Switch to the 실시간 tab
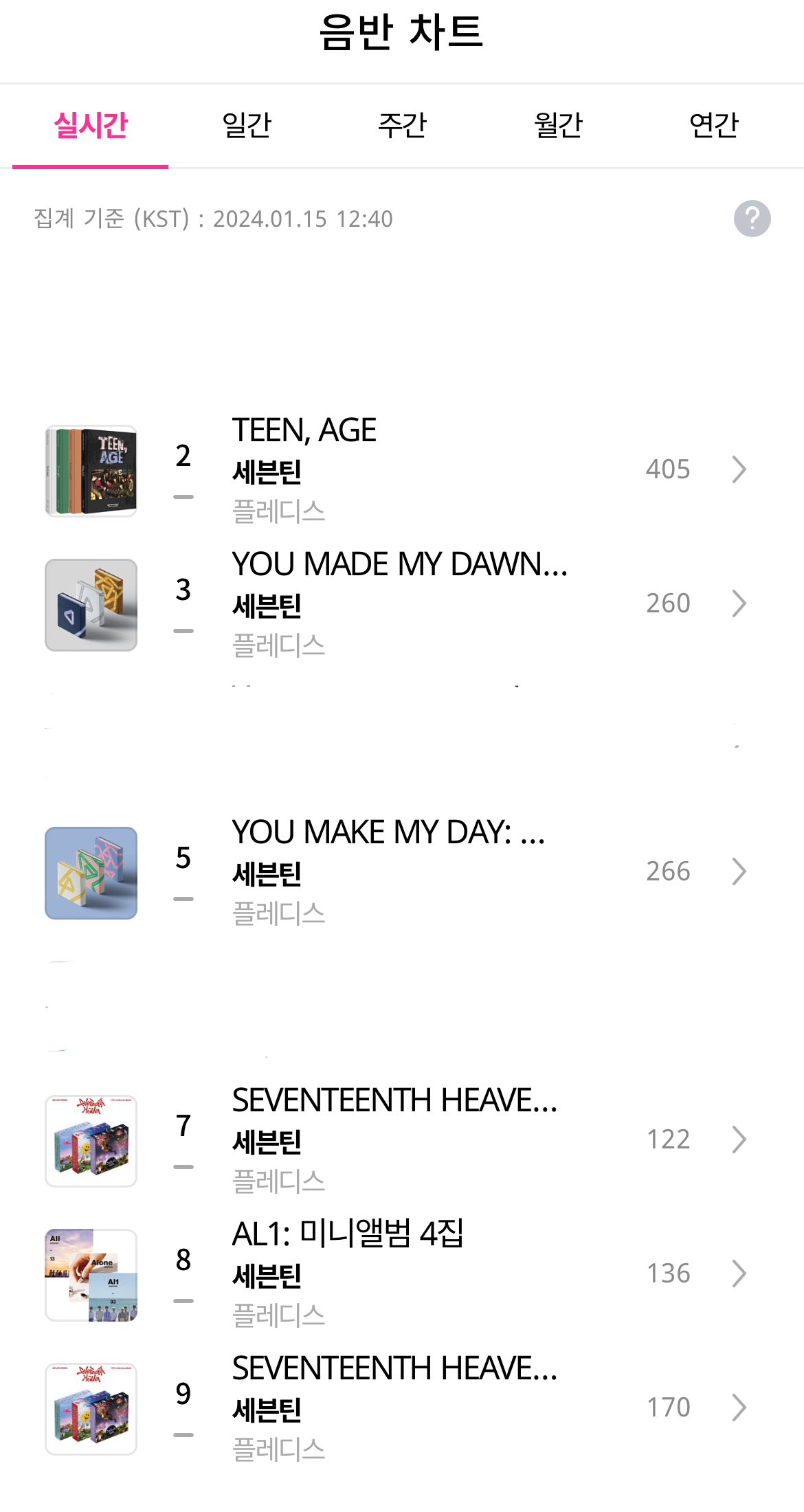 [91, 126]
